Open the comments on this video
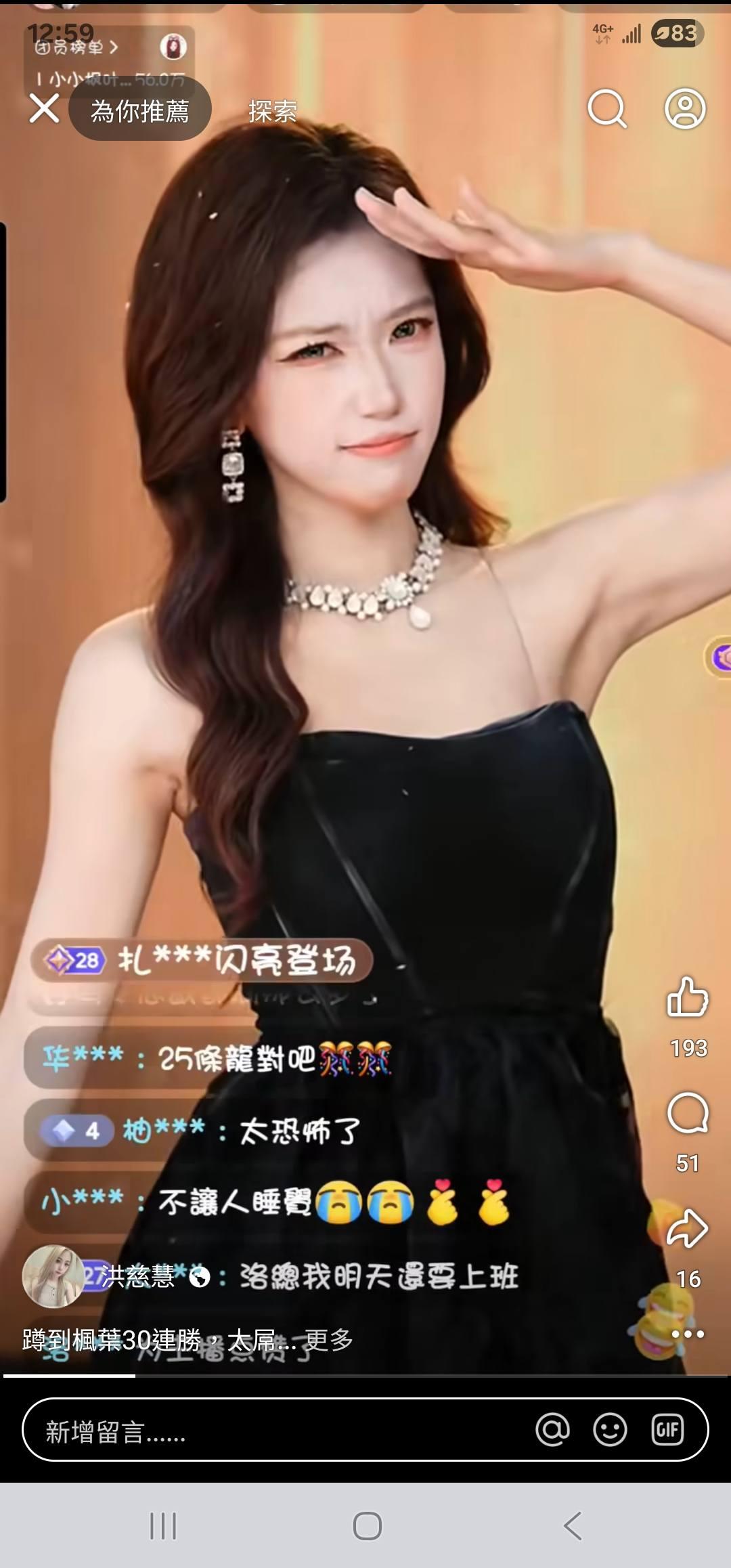 pos(688,1113)
